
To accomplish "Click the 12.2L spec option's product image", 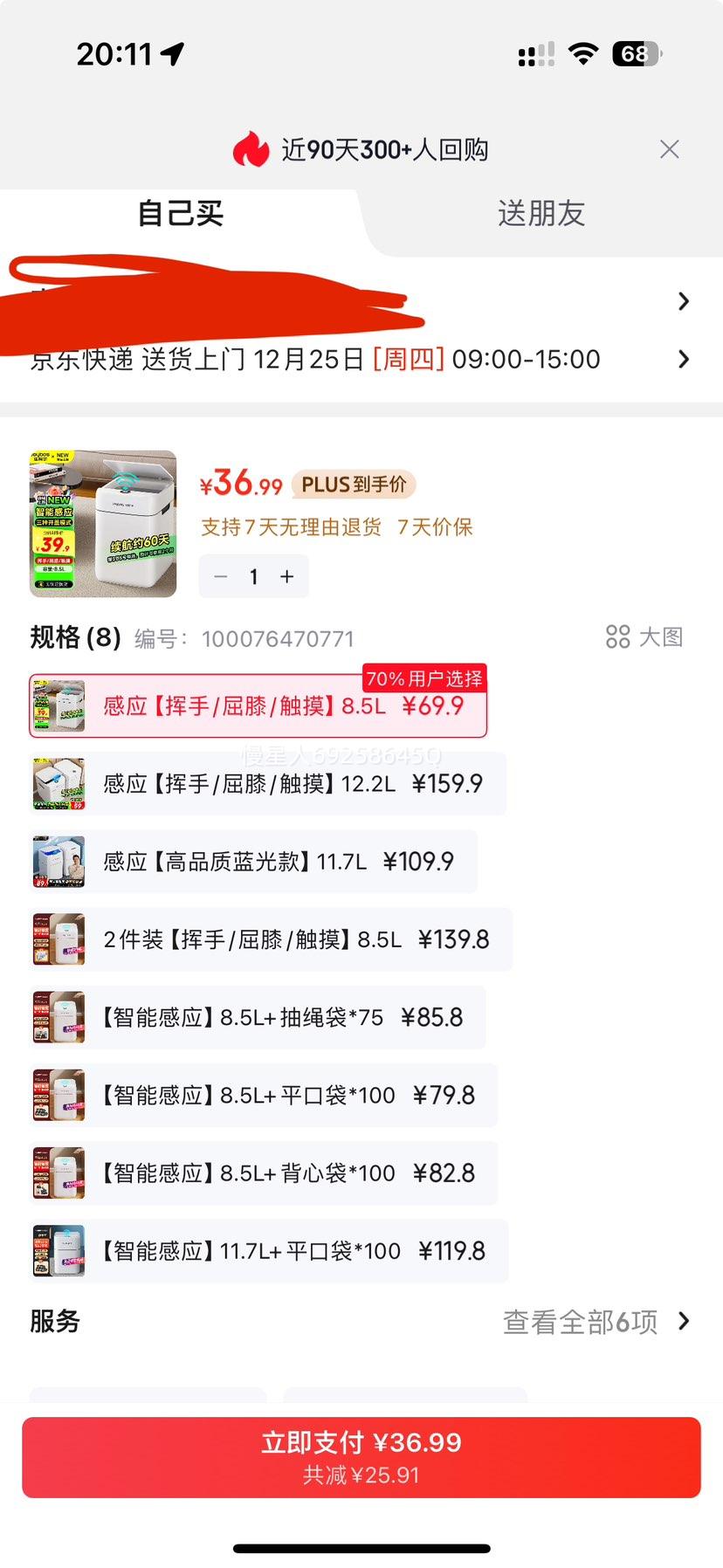I will click(58, 783).
